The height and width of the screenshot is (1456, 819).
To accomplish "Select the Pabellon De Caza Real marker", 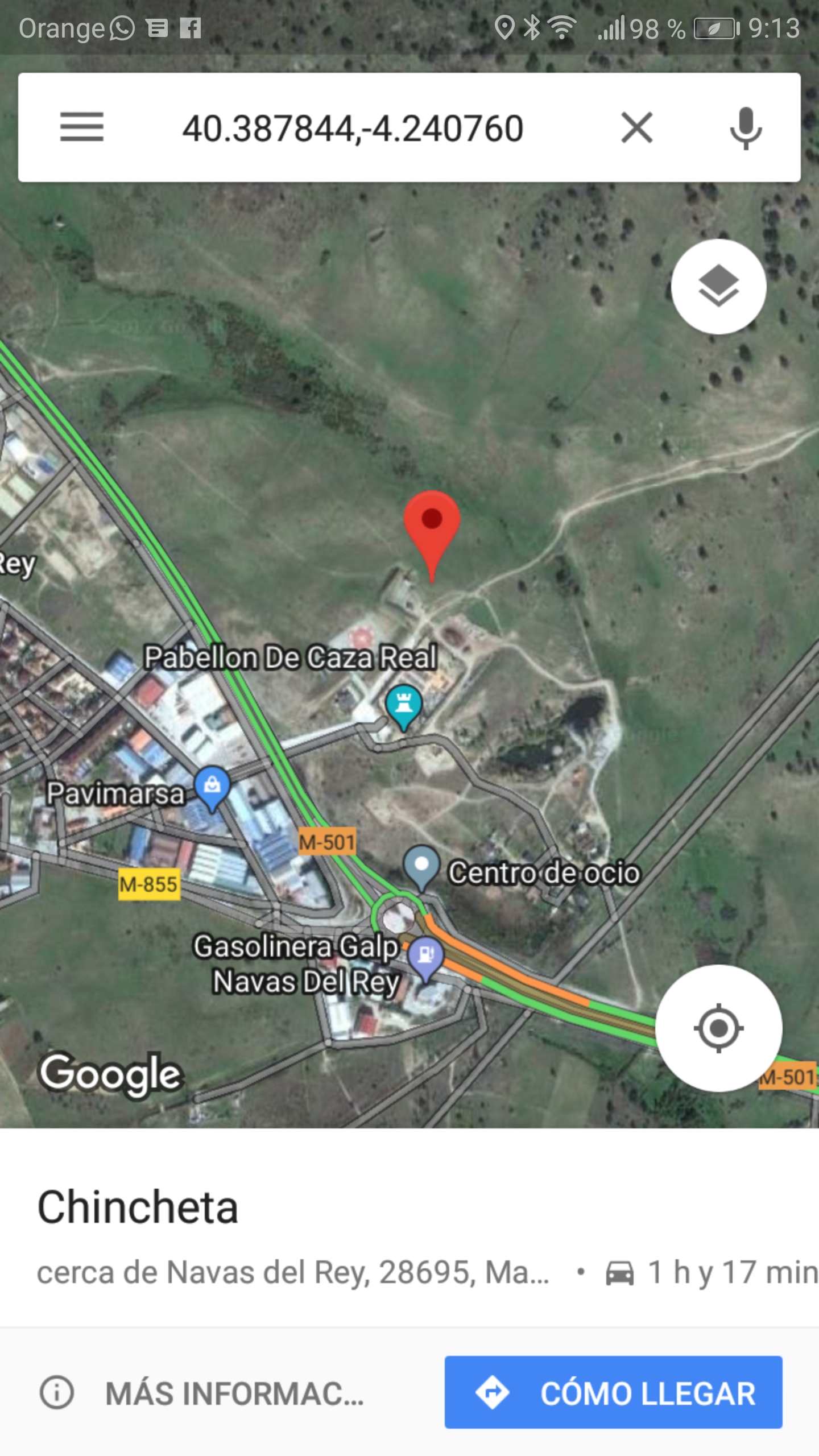I will point(404,705).
